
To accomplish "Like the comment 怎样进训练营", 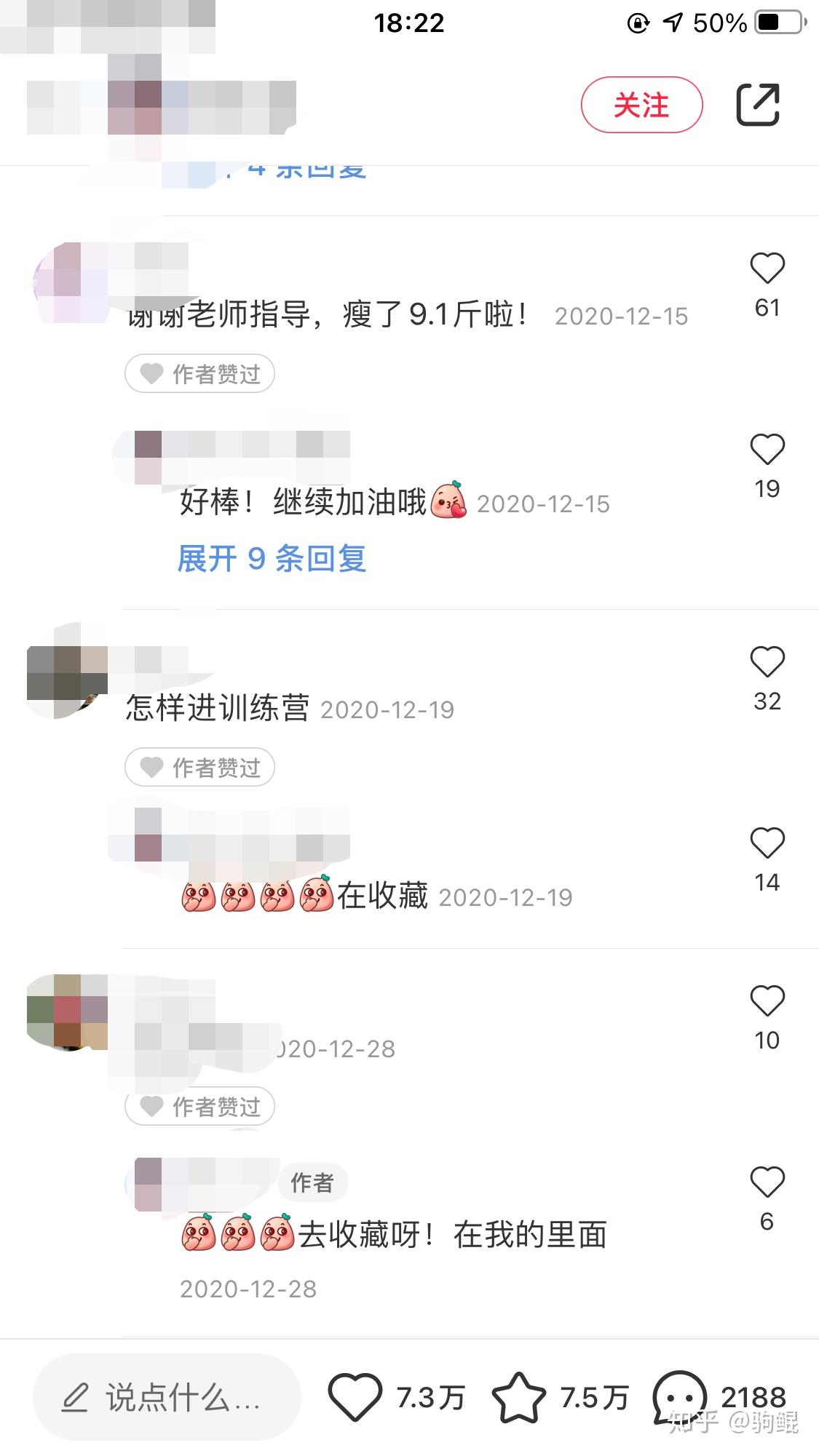I will [767, 662].
